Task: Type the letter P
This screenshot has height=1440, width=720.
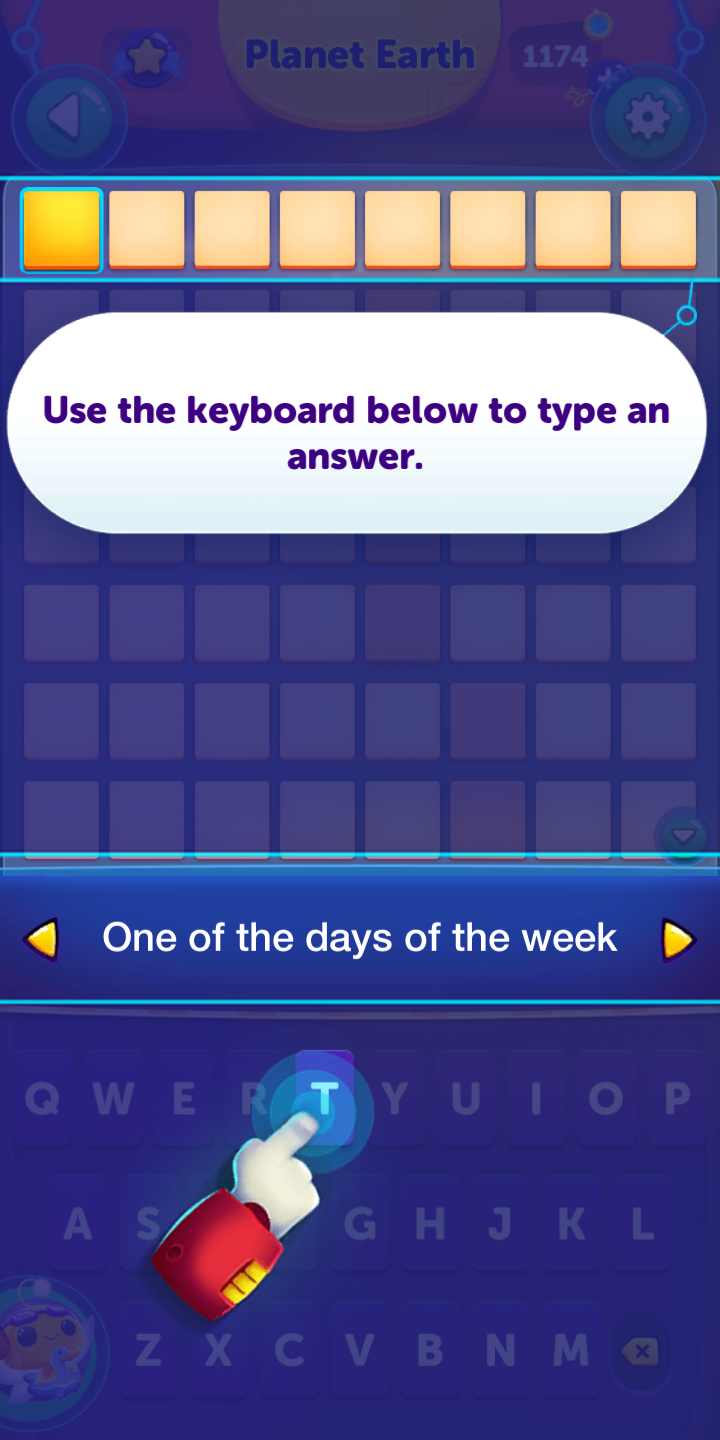Action: click(677, 1099)
